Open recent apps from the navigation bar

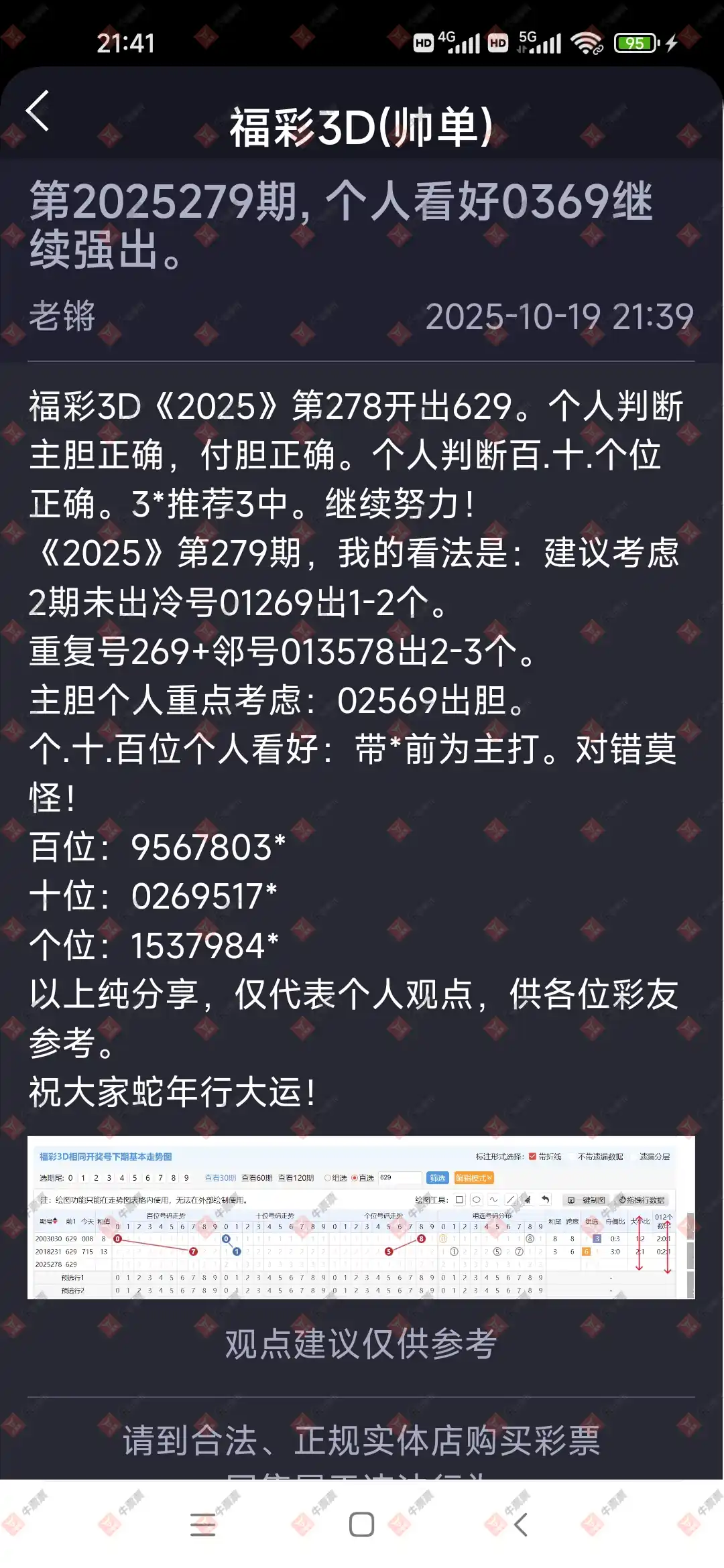202,1524
